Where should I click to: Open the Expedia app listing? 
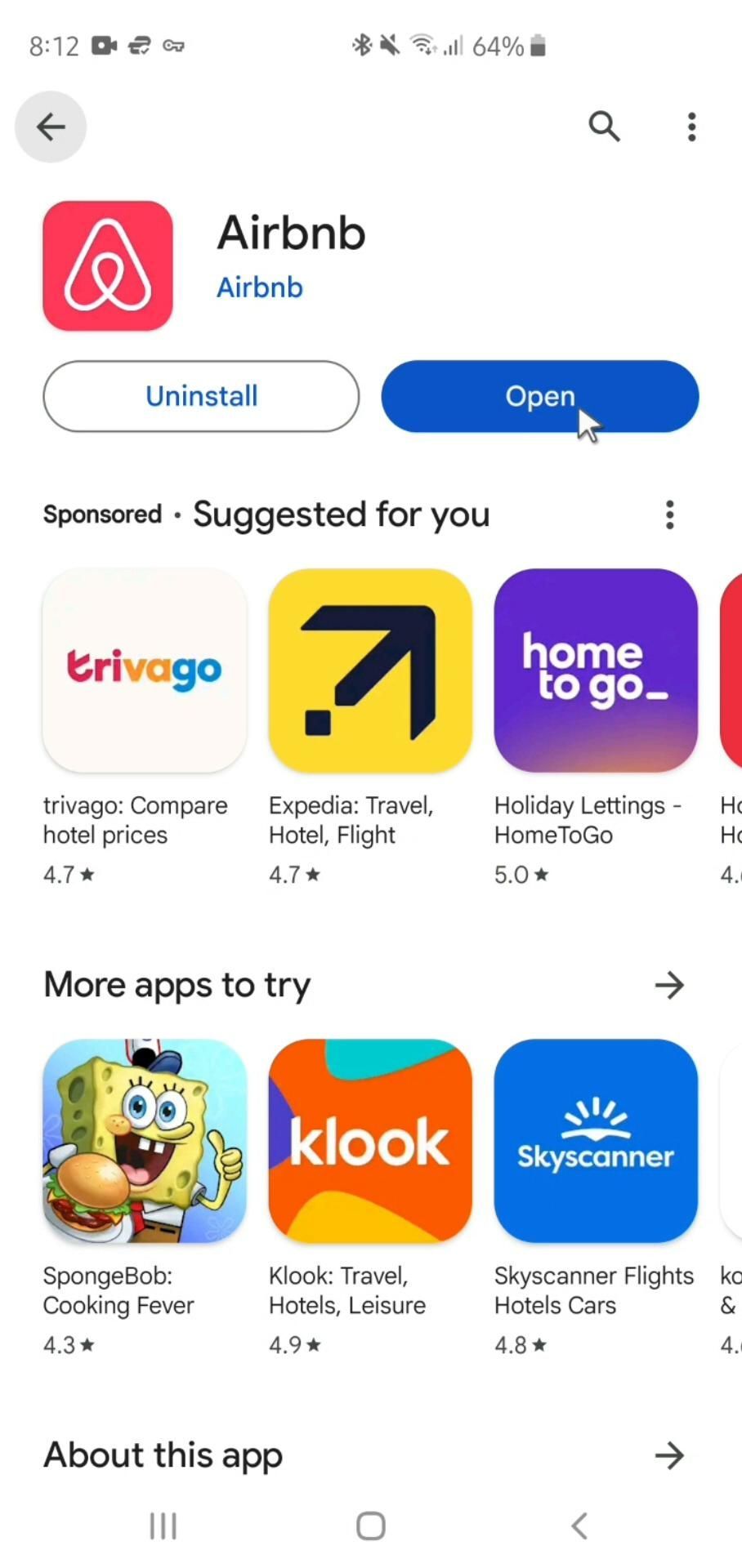[370, 670]
